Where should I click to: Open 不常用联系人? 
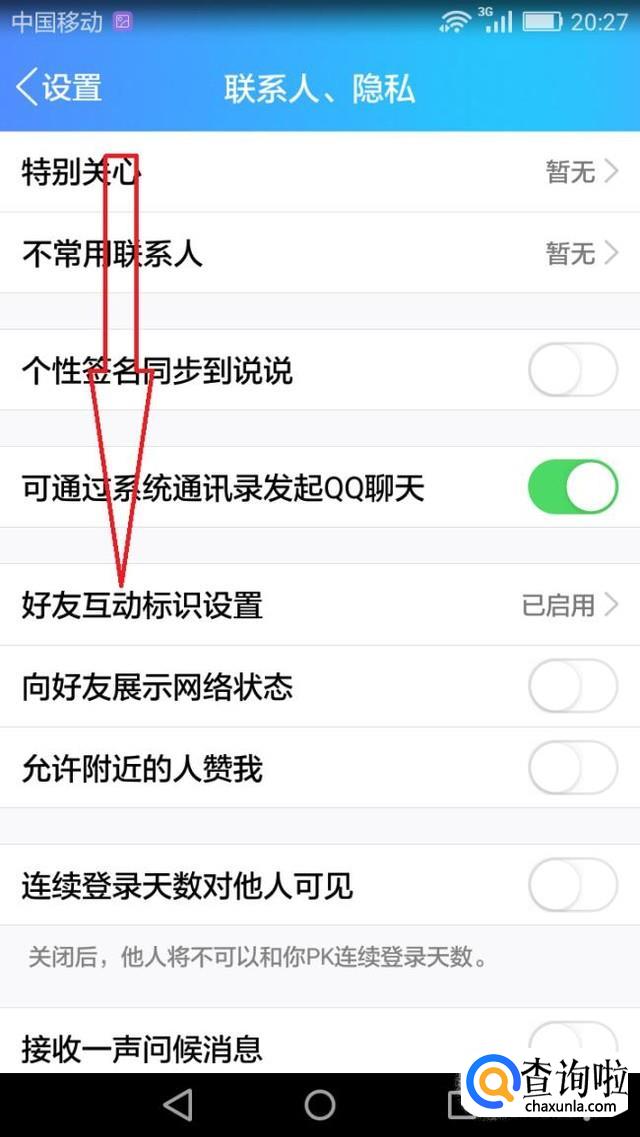point(320,253)
